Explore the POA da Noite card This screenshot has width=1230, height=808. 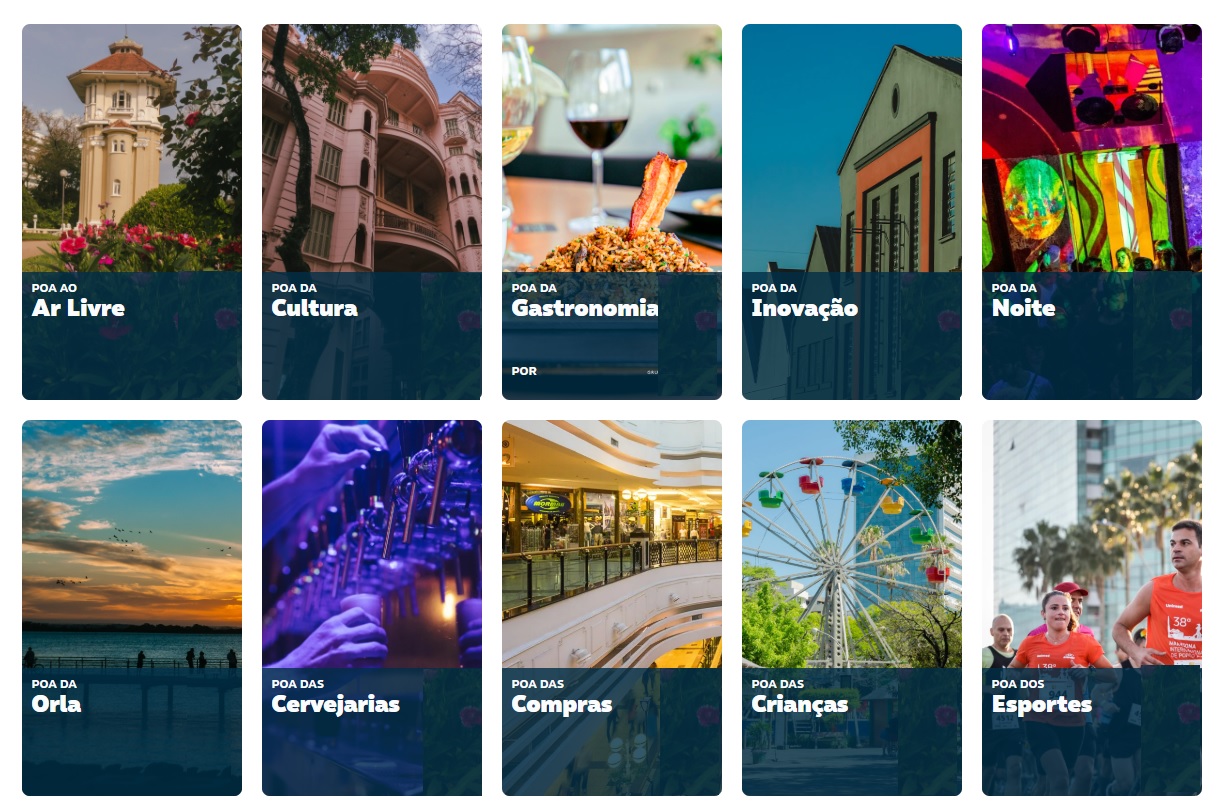pos(1092,212)
